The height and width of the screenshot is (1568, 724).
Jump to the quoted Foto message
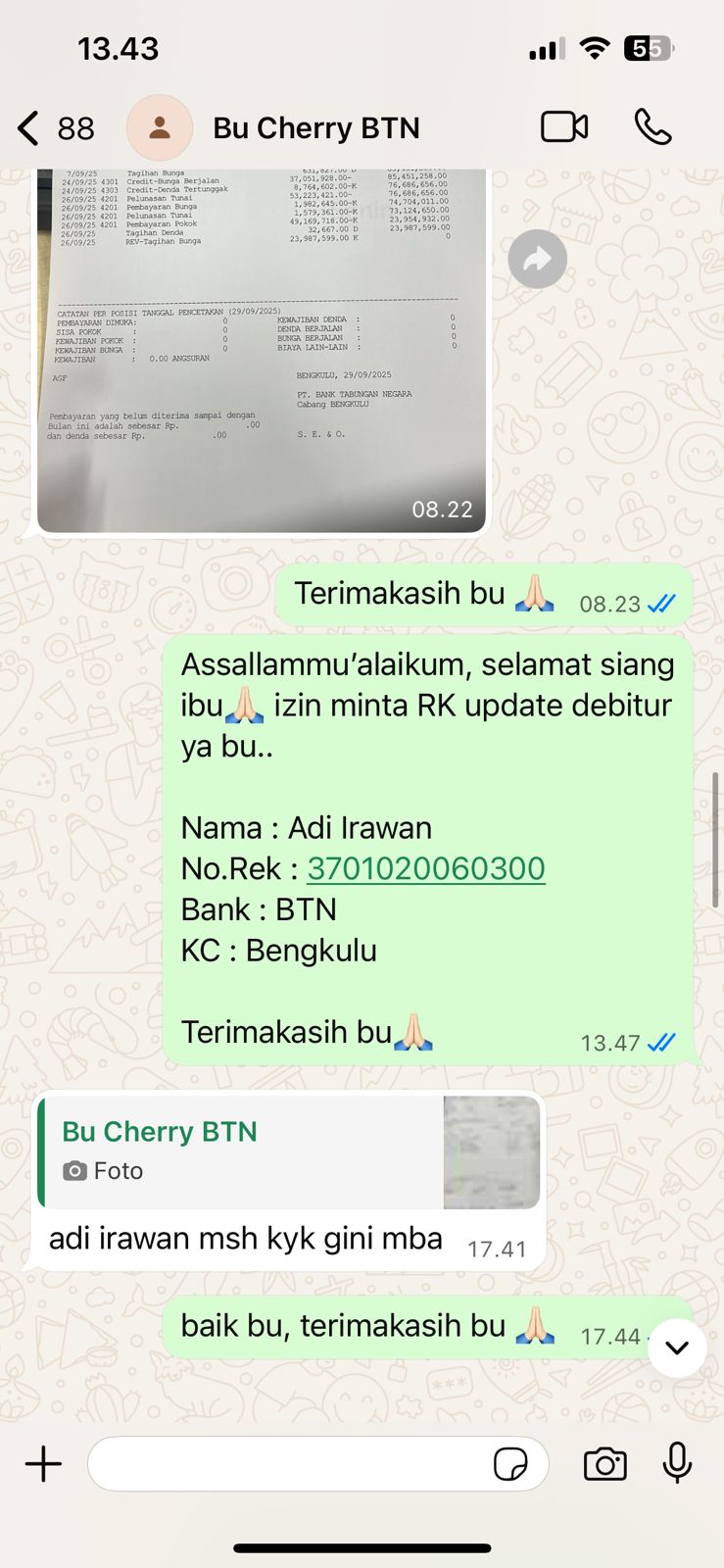click(x=289, y=1152)
